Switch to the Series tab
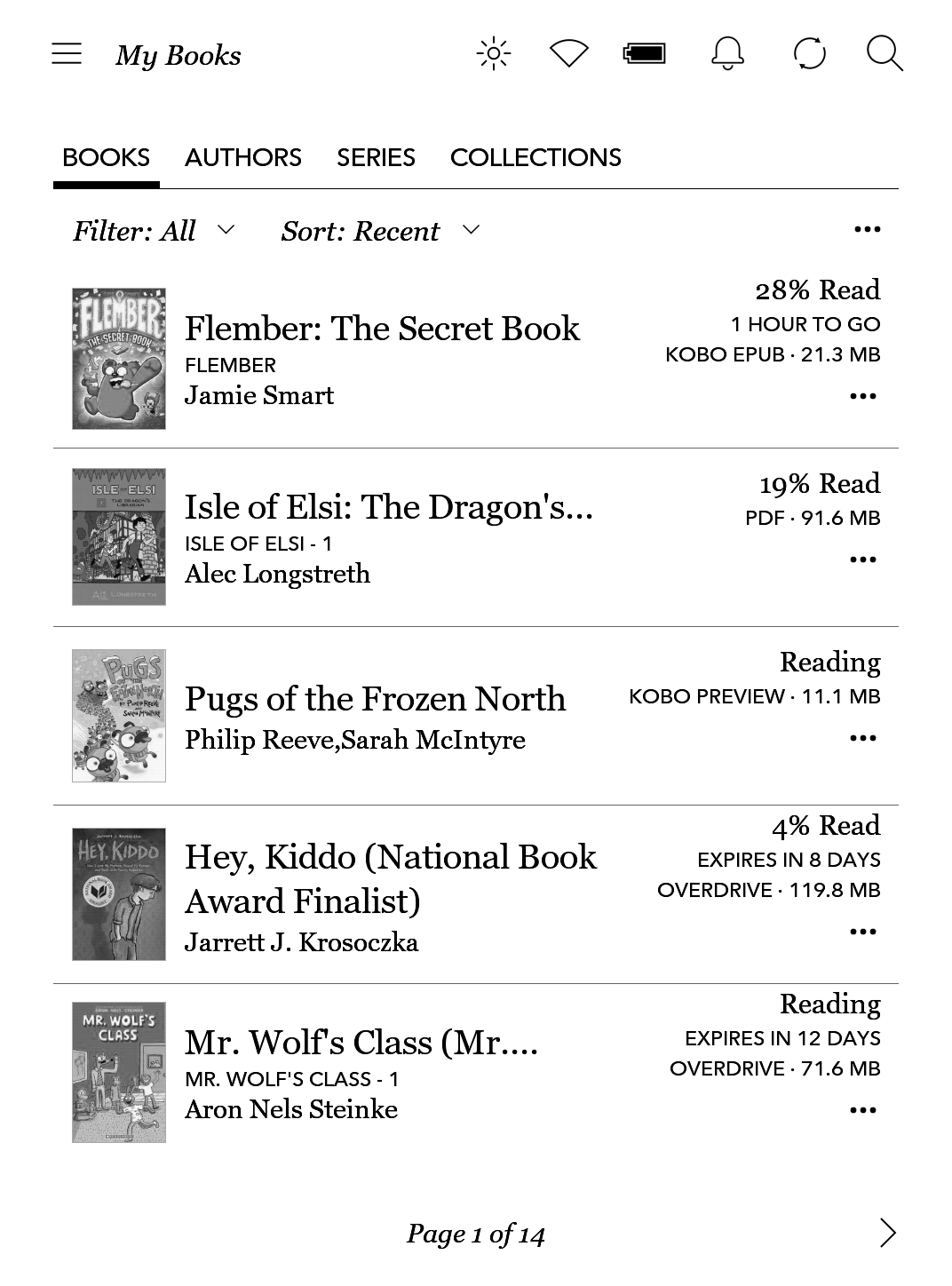Screen dimensions: 952x1286 tap(376, 158)
